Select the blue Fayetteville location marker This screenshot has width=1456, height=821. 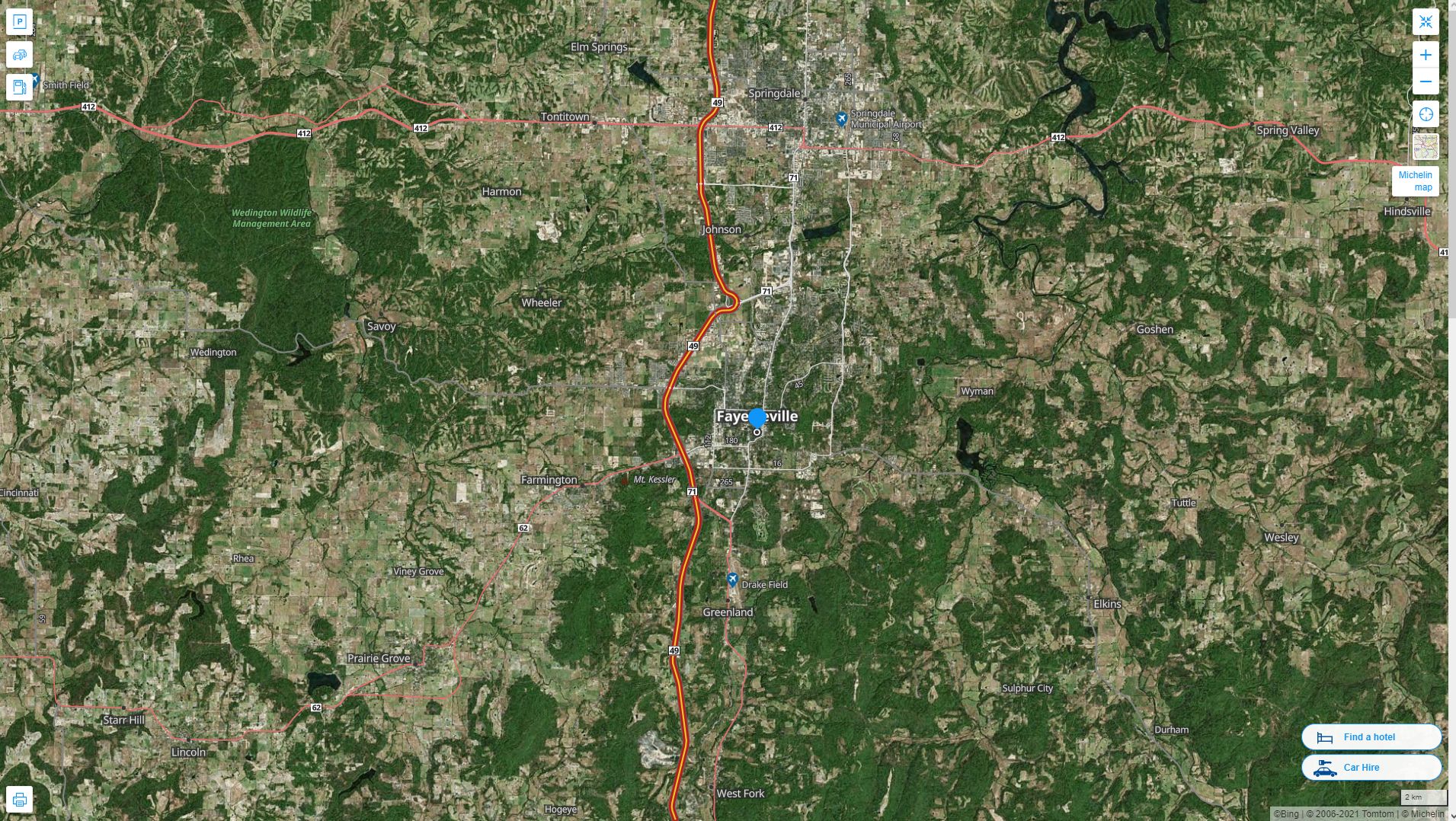[x=757, y=417]
